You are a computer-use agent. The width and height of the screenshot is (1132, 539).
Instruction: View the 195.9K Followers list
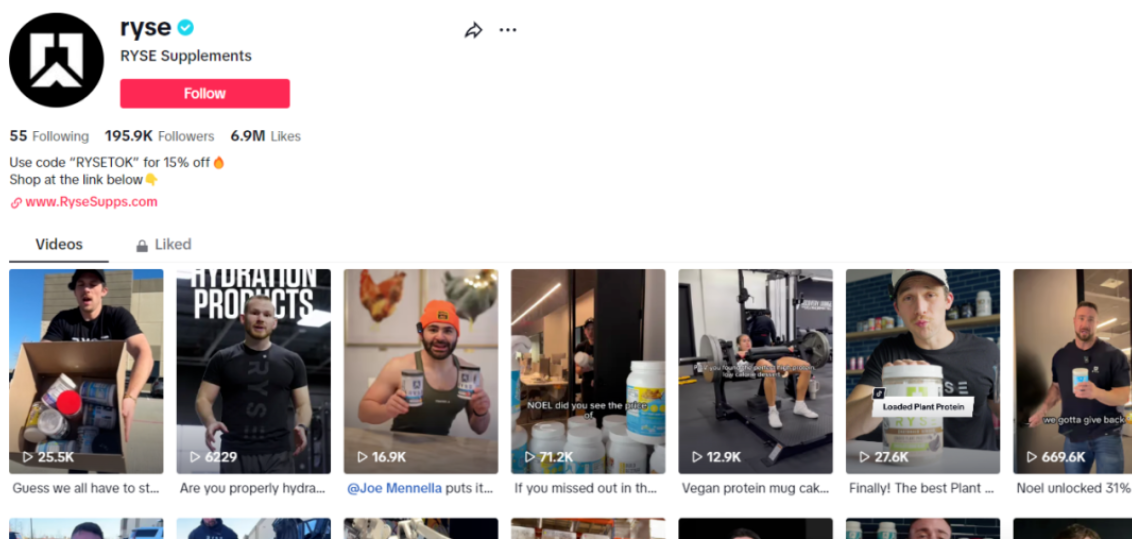point(159,136)
